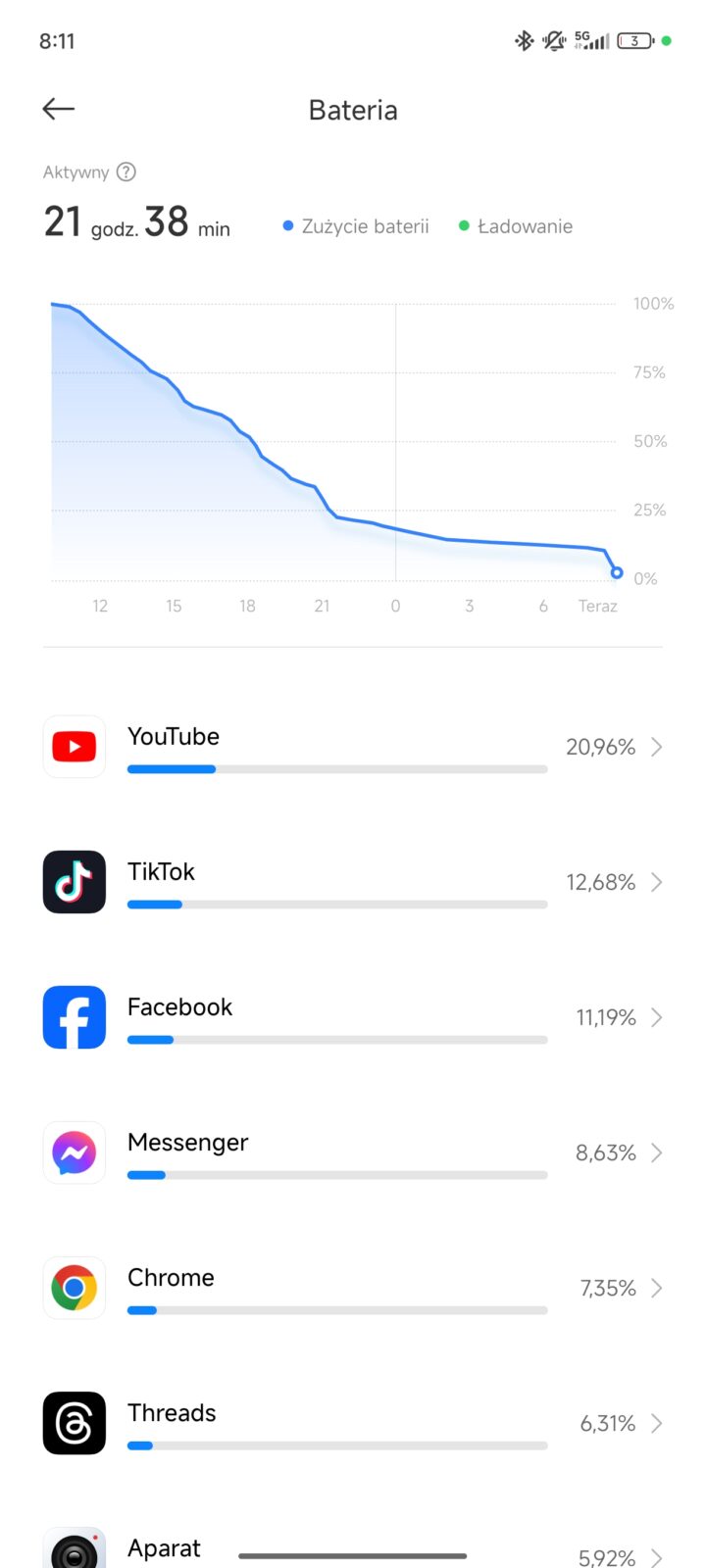The height and width of the screenshot is (1568, 706).
Task: Go back from the Bateria screen
Action: click(59, 109)
